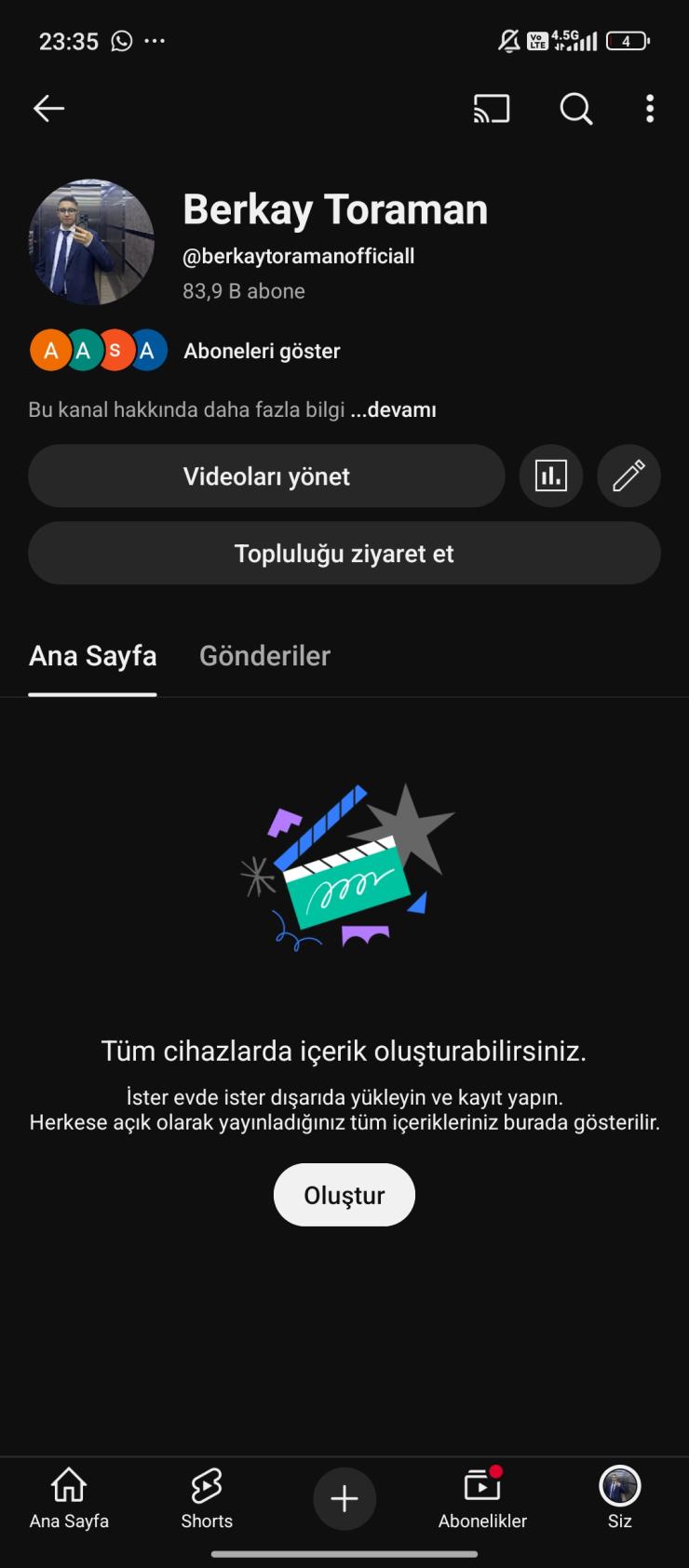Go back using the arrow icon
The image size is (689, 1568).
pos(48,109)
